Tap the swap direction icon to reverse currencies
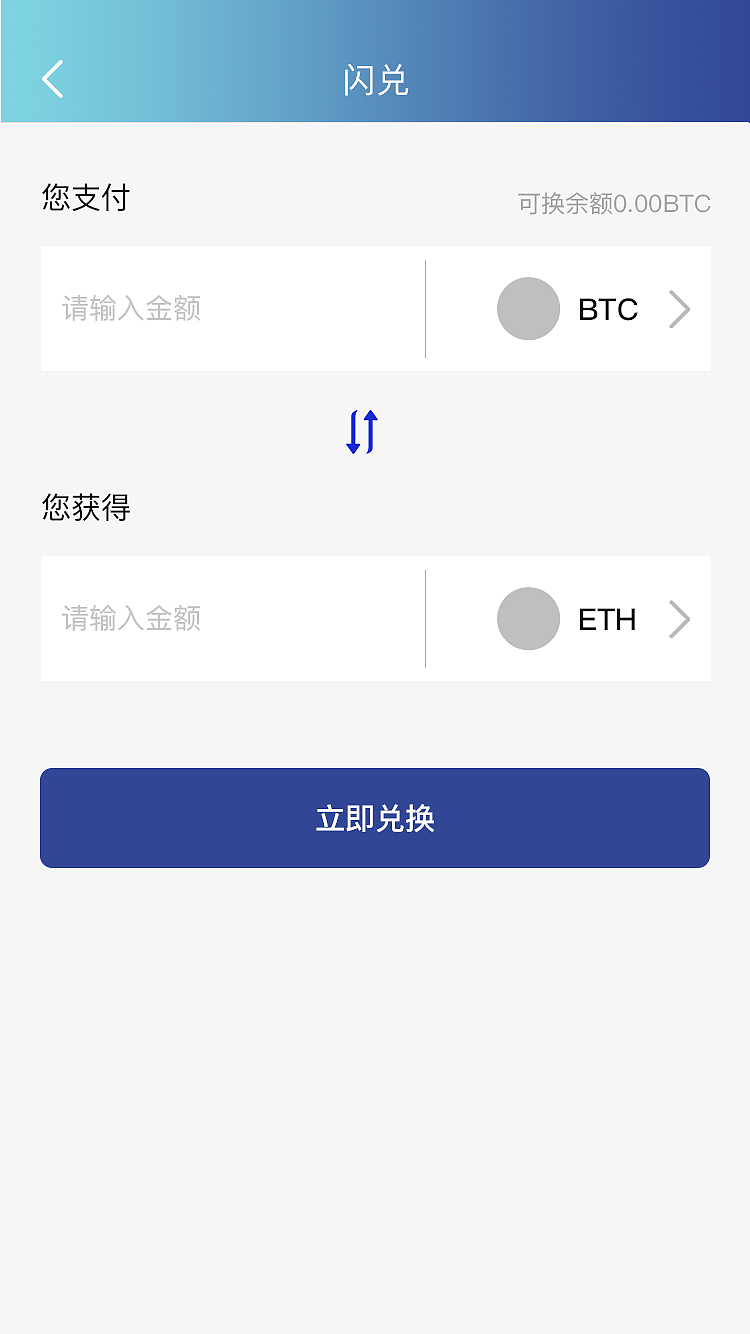 [x=362, y=430]
